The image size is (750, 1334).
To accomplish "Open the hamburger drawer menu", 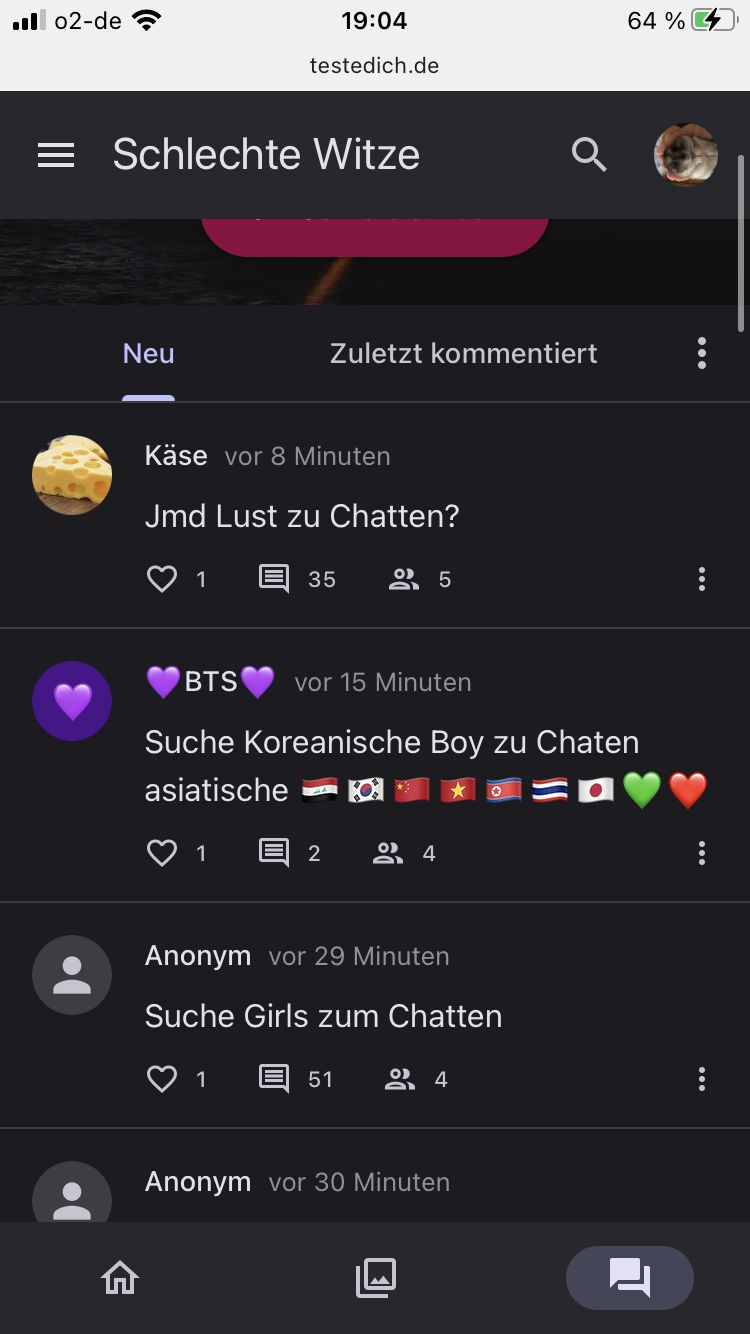I will click(x=56, y=155).
